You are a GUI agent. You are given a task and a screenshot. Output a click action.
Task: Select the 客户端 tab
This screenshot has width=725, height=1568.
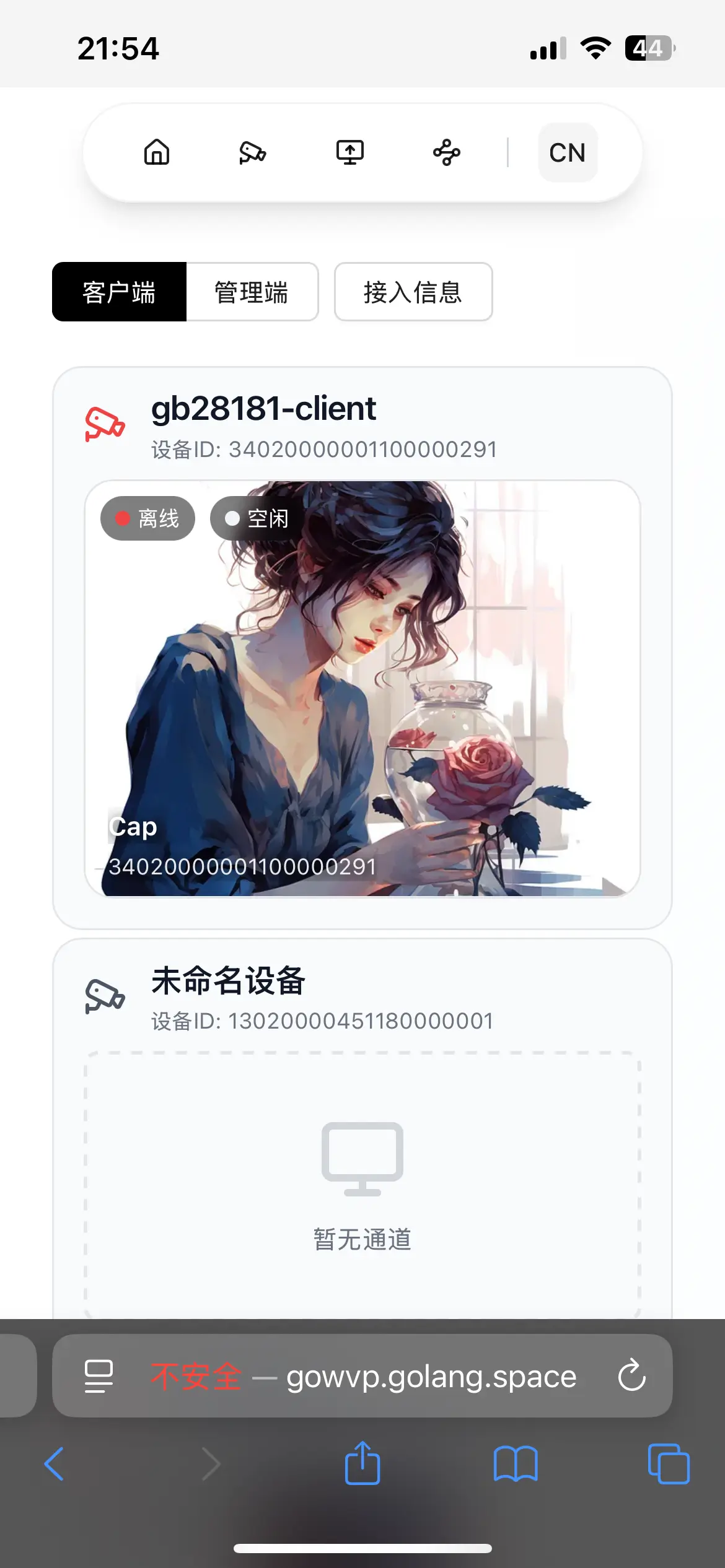tap(119, 292)
